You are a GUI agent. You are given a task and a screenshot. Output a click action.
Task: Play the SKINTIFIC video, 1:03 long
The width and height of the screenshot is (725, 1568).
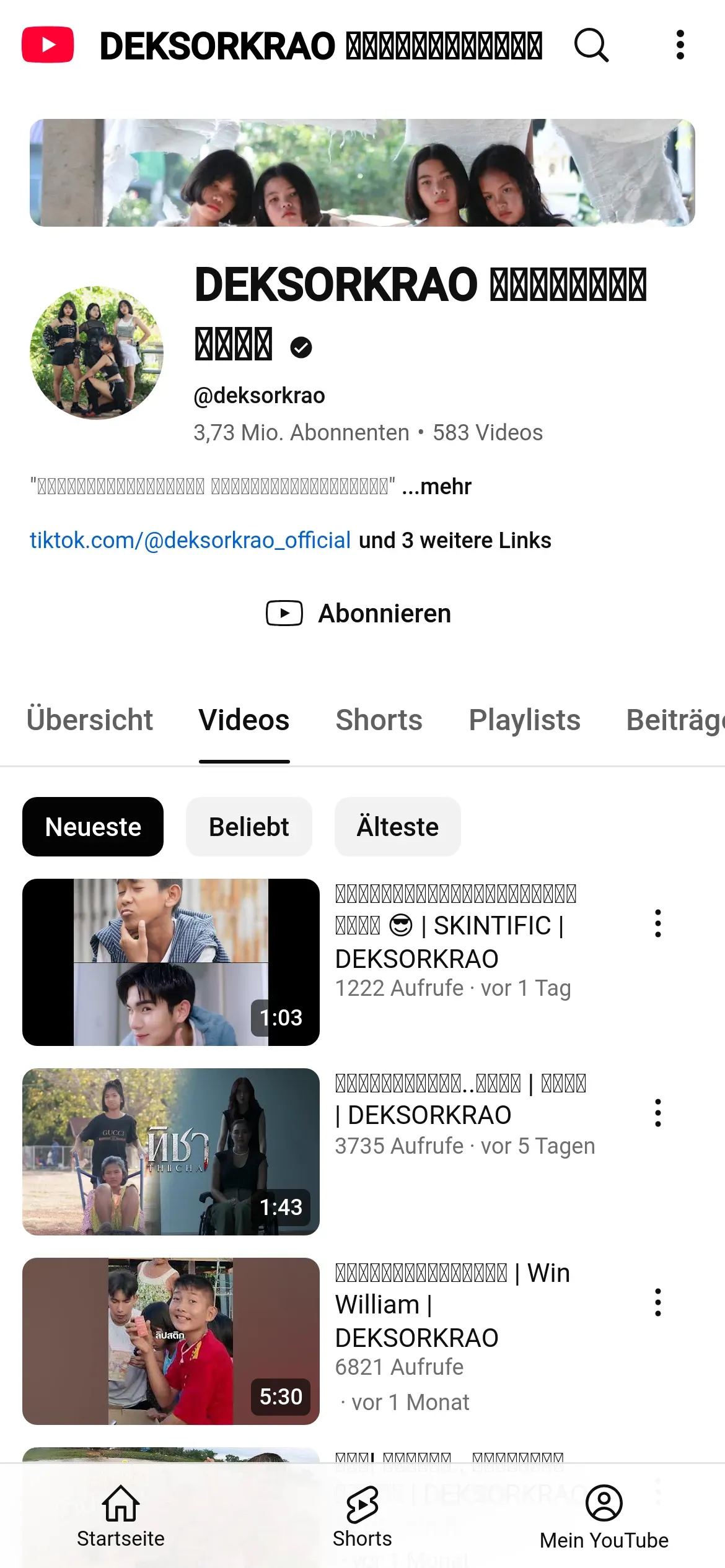pos(171,962)
